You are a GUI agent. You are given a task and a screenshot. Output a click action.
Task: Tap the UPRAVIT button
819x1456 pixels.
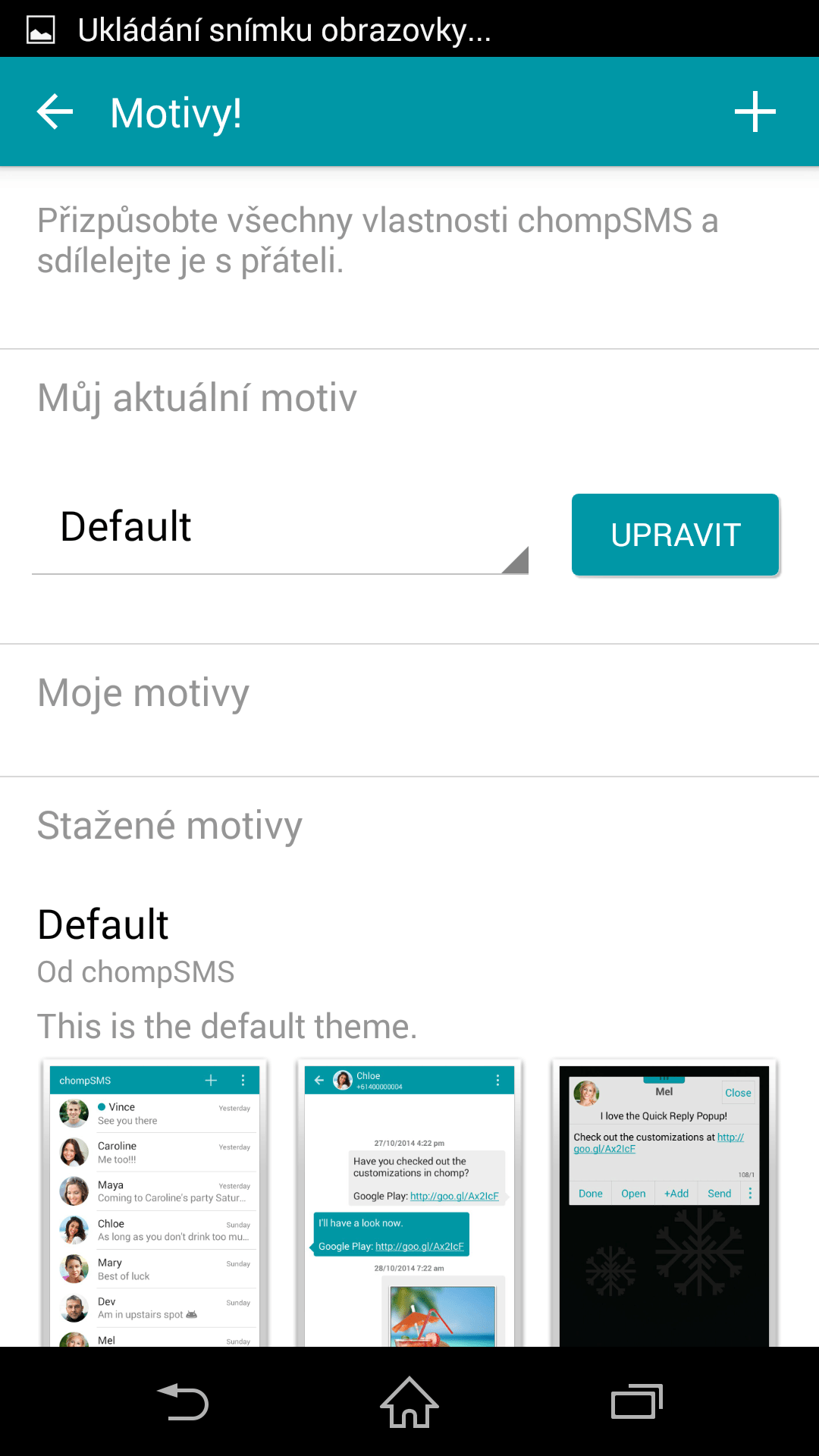tap(675, 535)
